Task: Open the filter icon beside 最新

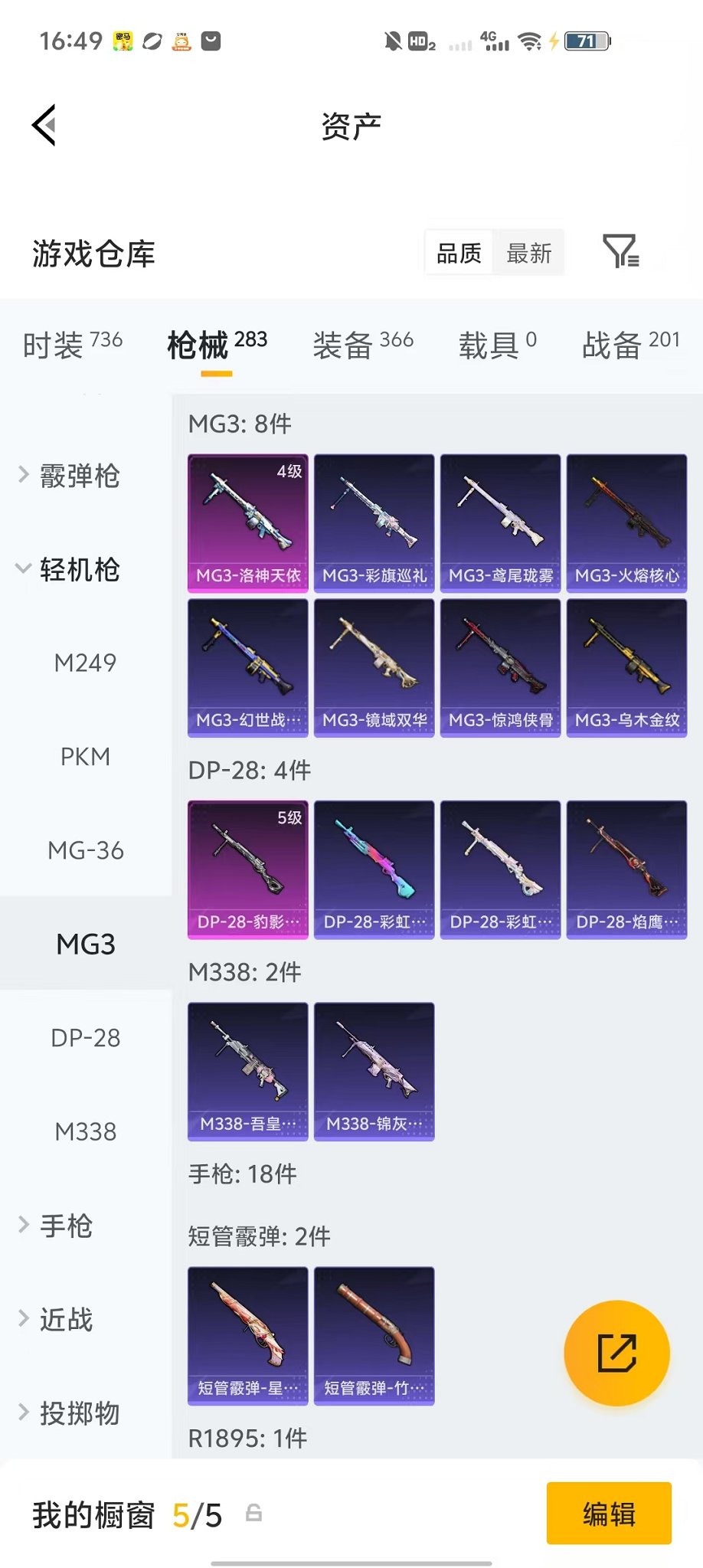Action: (621, 251)
